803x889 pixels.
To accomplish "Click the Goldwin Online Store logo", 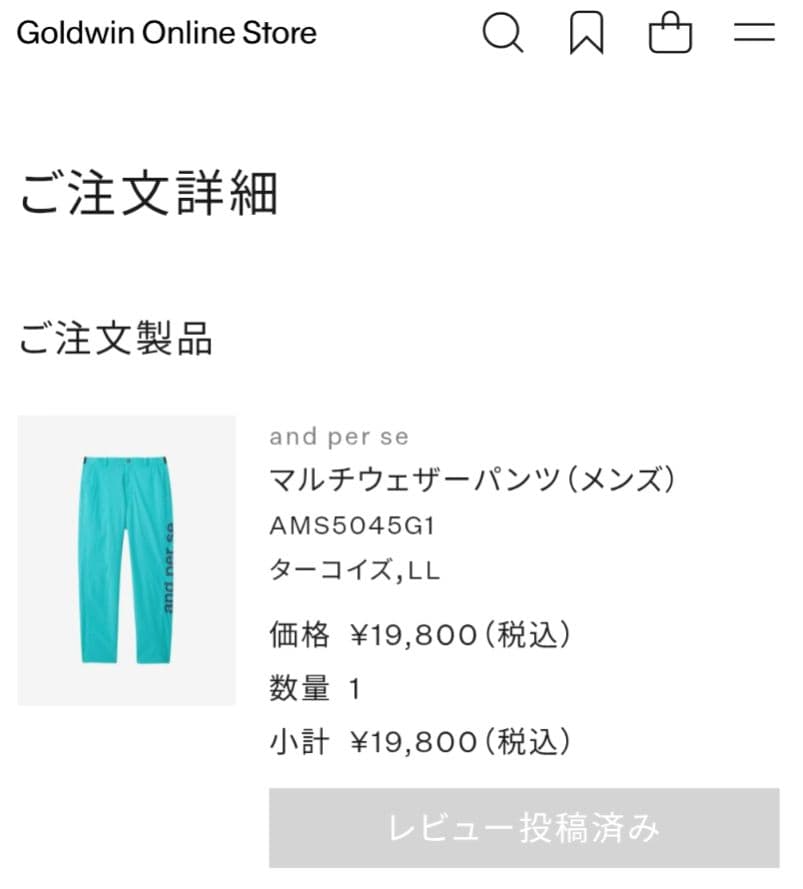I will pos(165,33).
